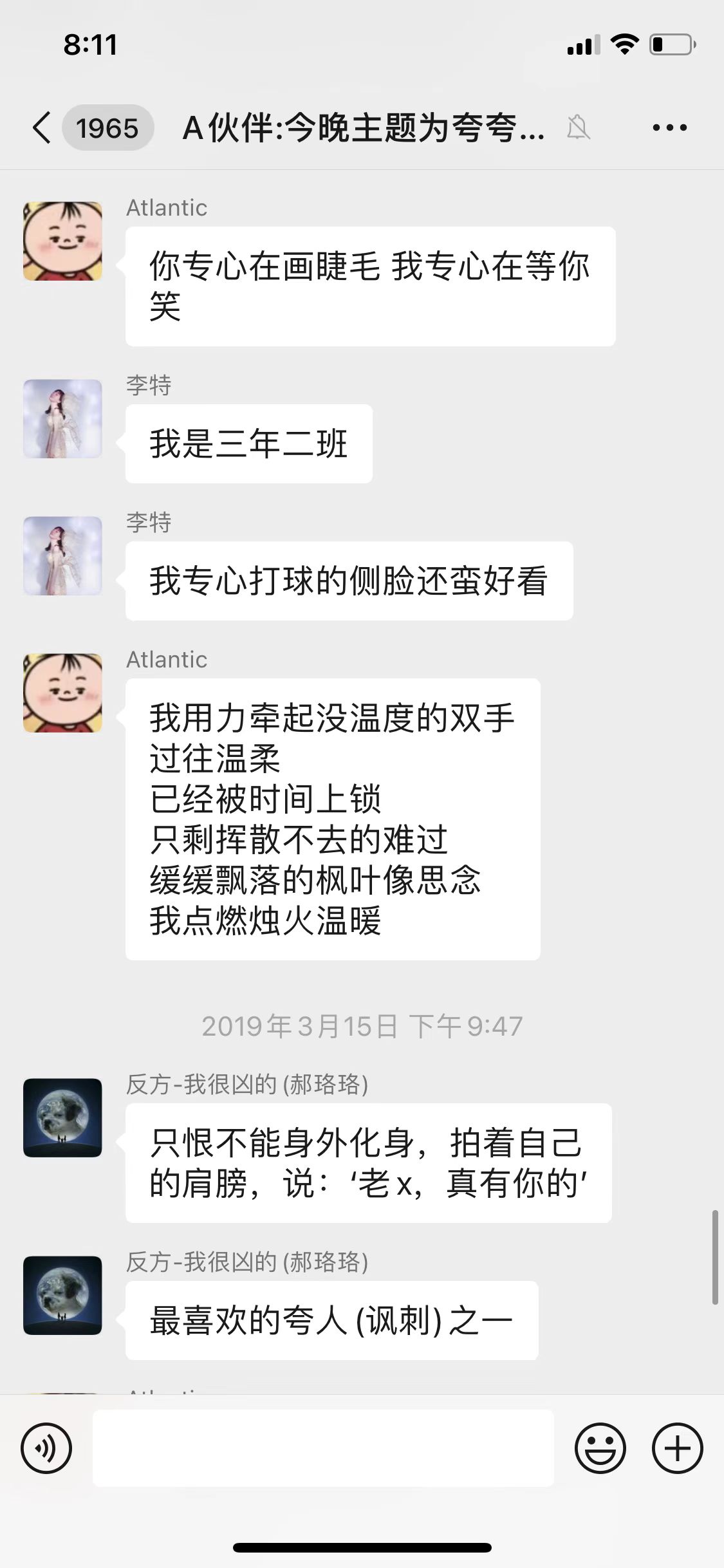Open Atlantic's avatar beside 你专心在画睫毛 message
This screenshot has height=1568, width=724.
coord(62,241)
